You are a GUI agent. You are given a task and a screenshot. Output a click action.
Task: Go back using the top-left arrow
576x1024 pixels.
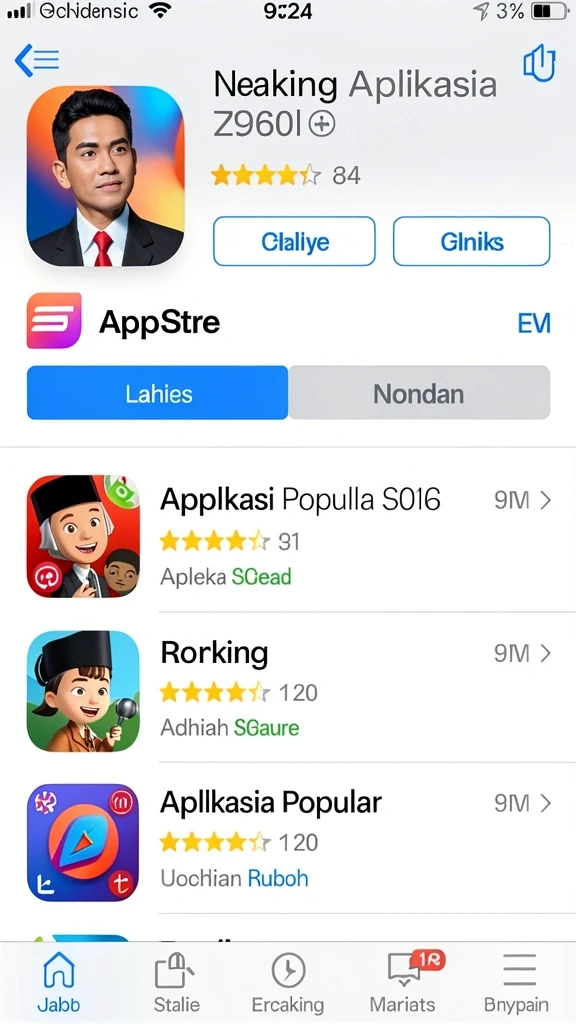point(37,61)
